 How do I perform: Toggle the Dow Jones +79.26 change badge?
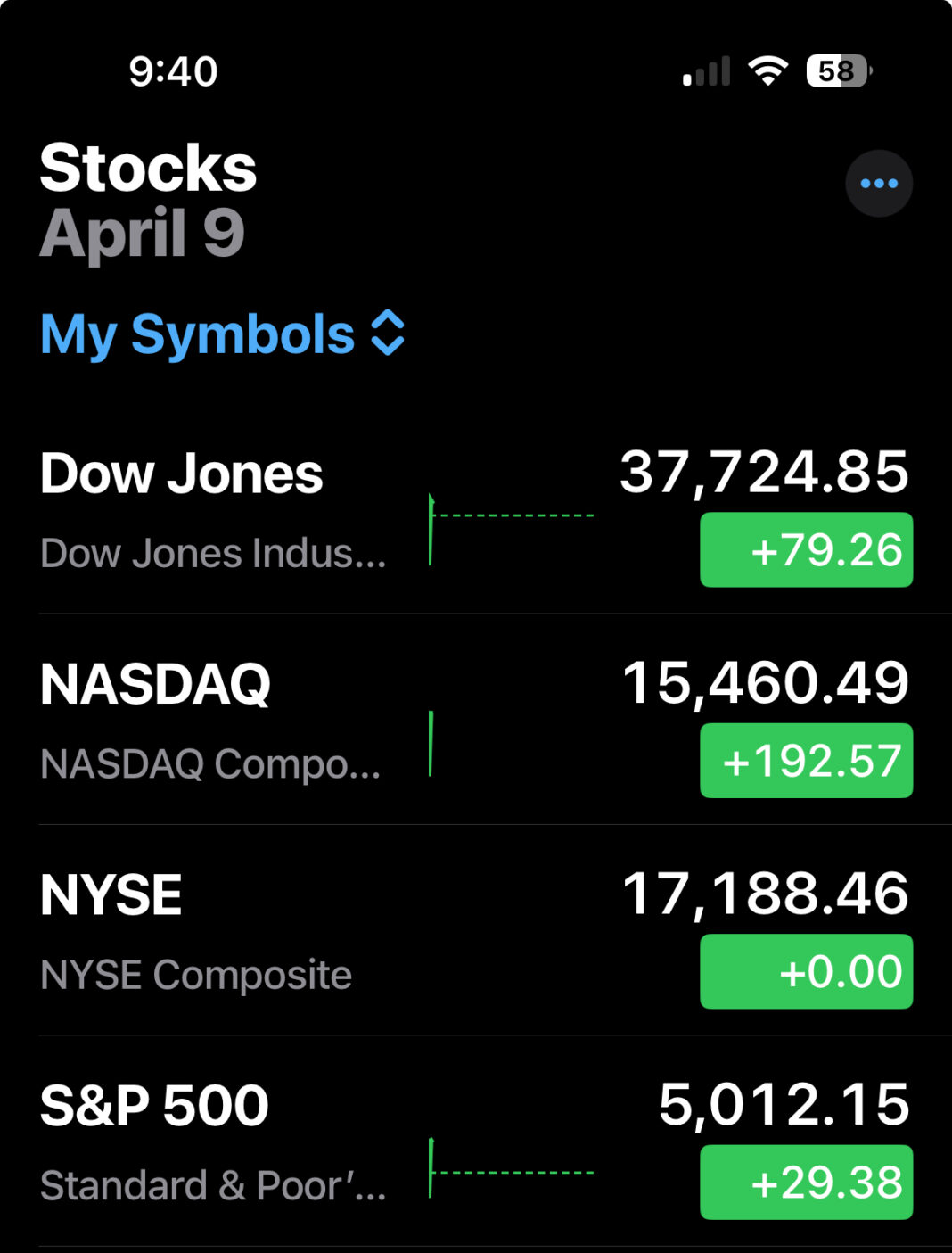pos(806,550)
